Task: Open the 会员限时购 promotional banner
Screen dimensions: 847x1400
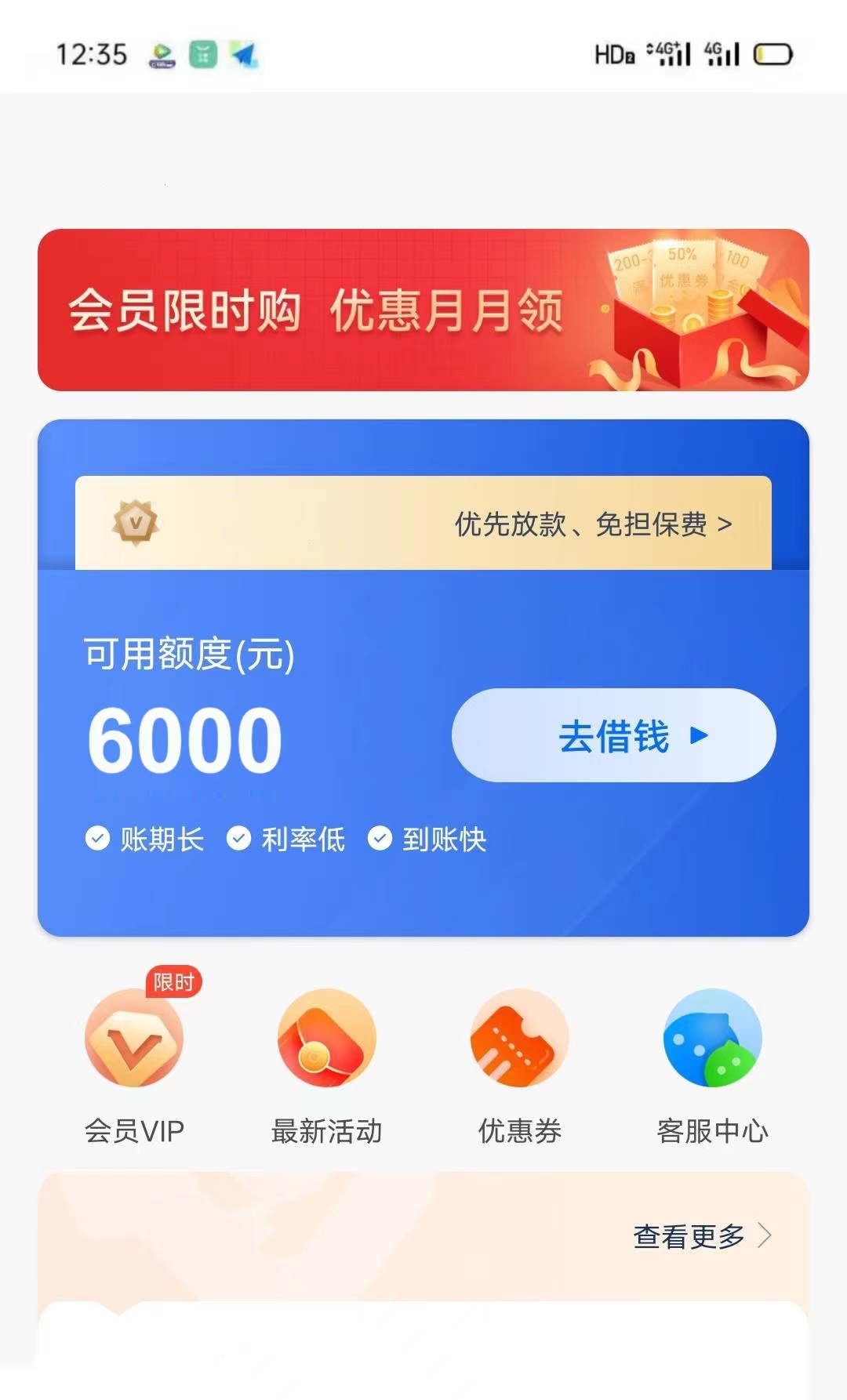Action: click(423, 310)
